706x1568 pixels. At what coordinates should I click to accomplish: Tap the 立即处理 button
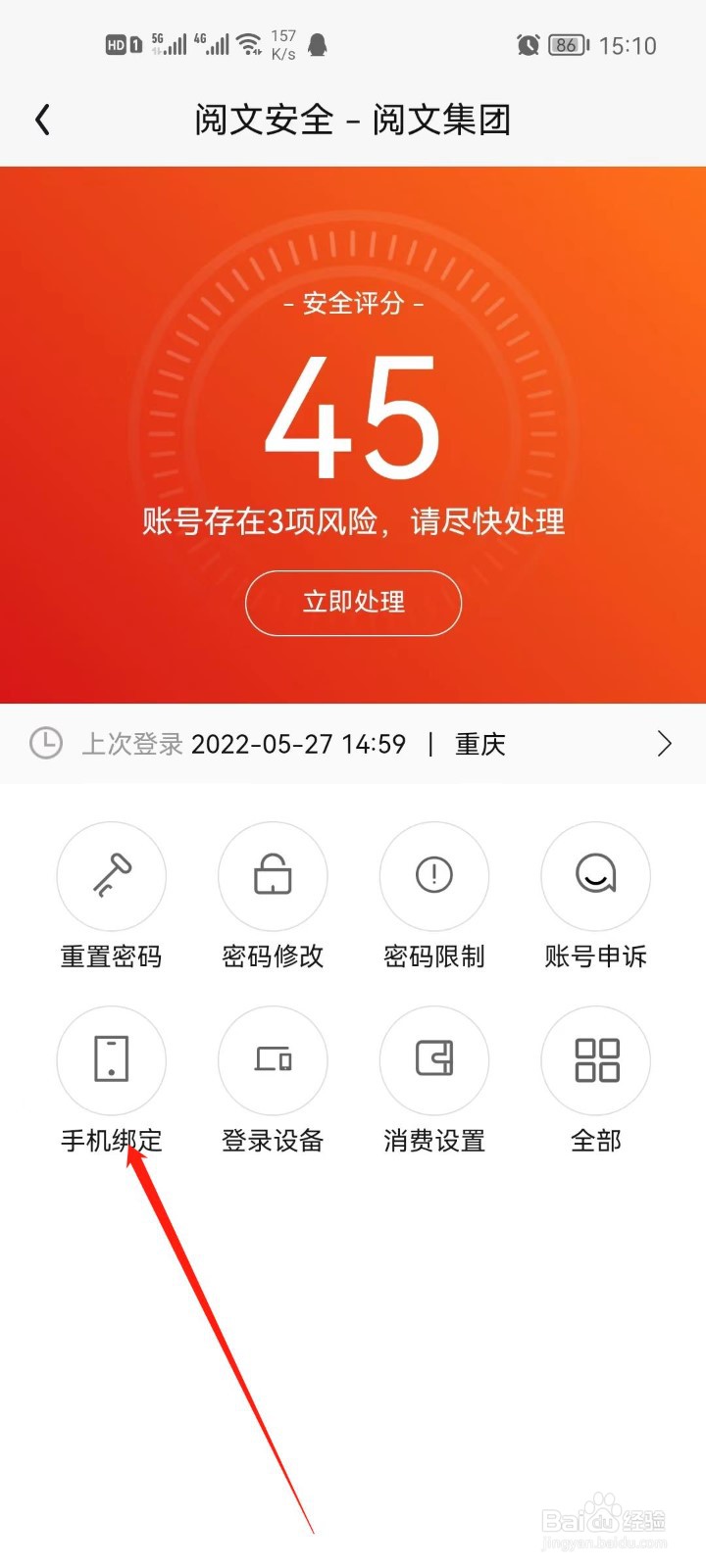point(353,603)
